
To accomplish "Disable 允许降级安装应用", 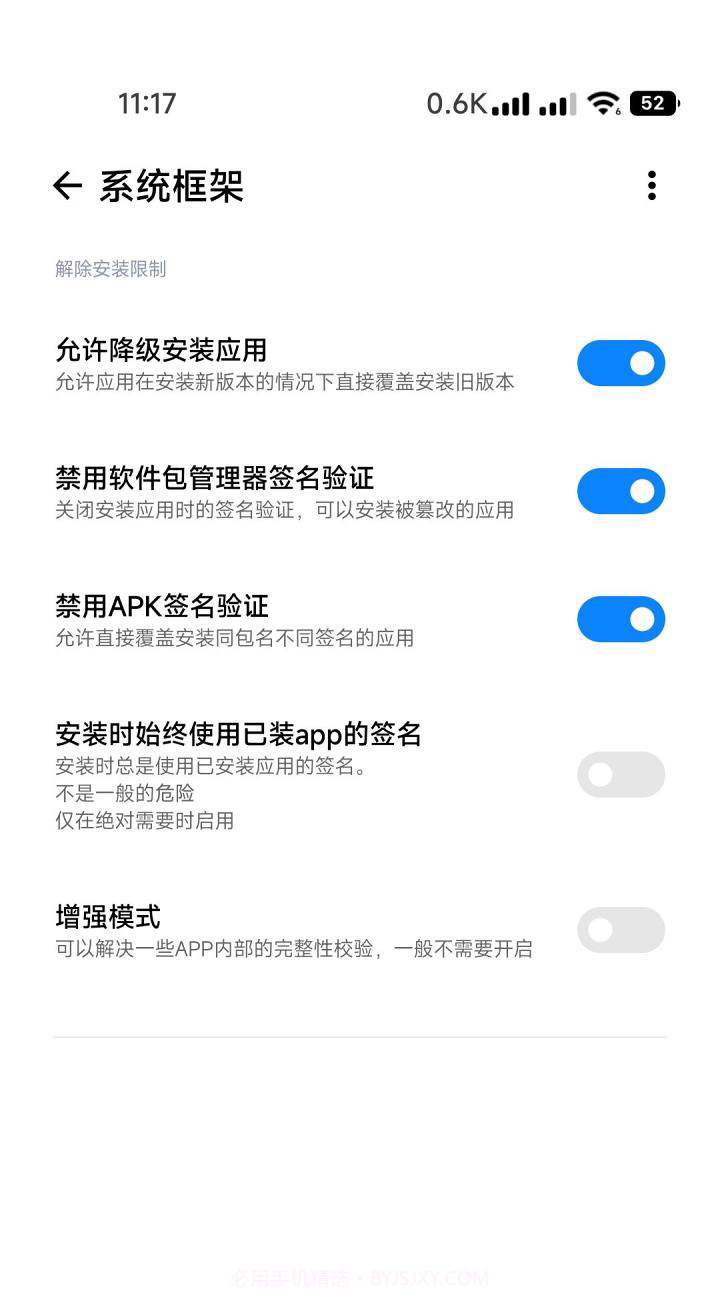I will [620, 362].
